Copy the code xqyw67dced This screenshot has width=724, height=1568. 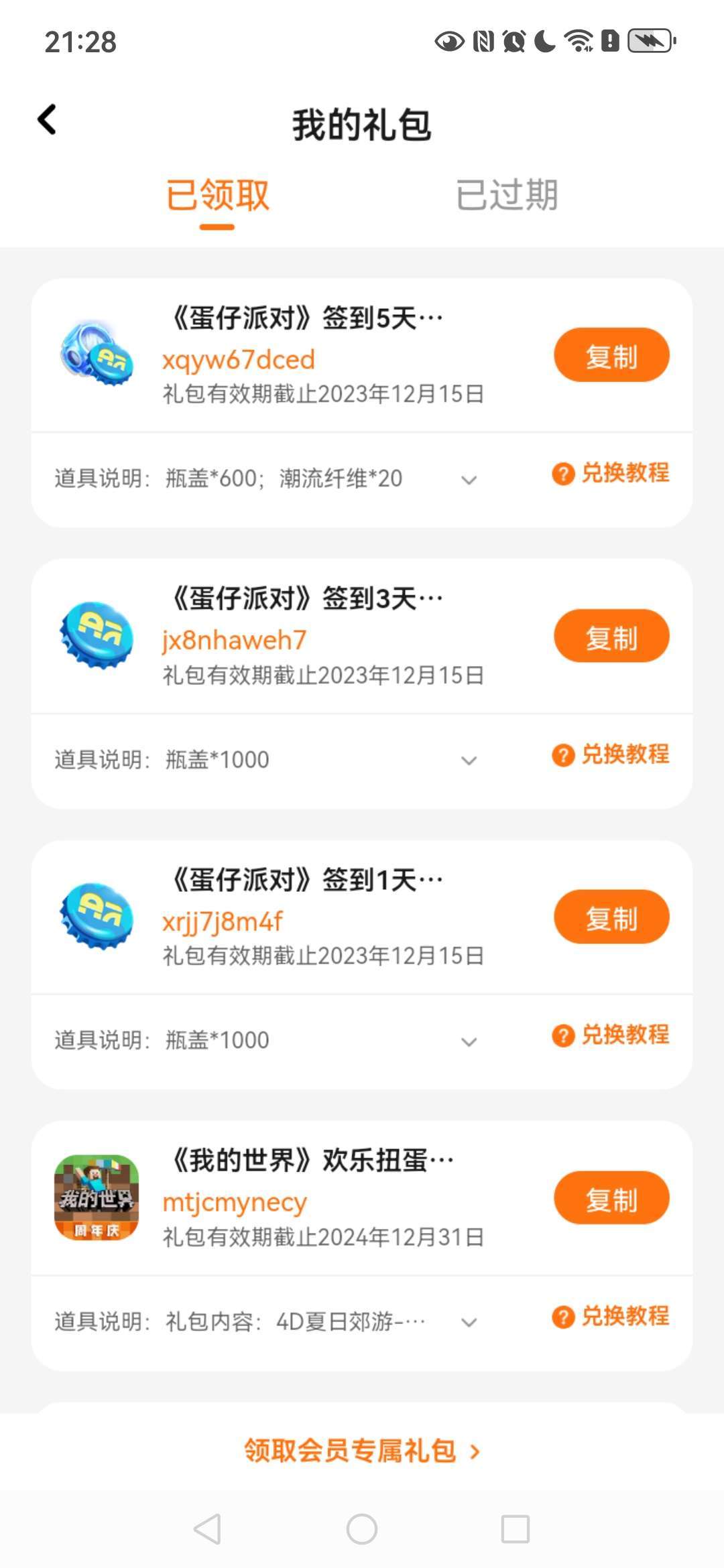coord(611,355)
